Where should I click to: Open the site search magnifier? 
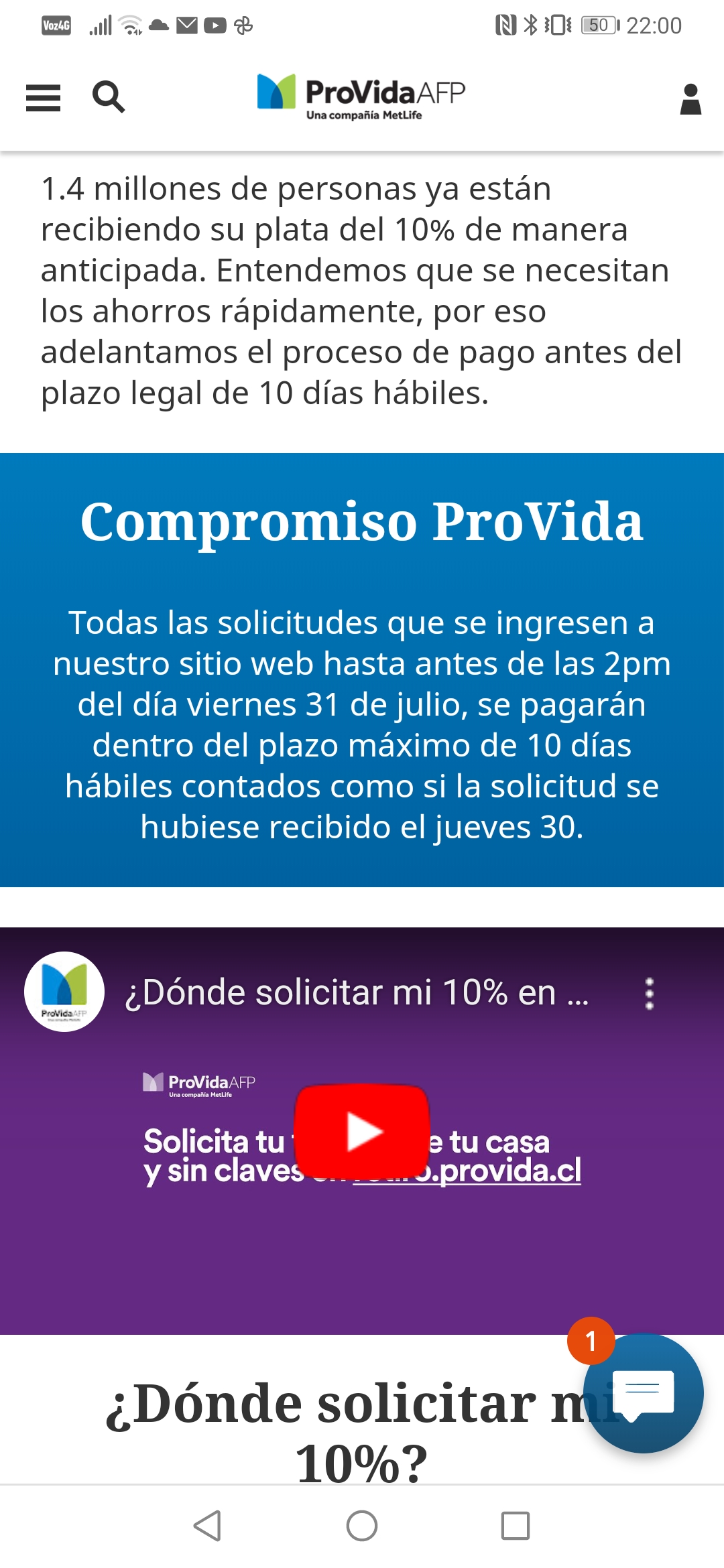click(109, 97)
